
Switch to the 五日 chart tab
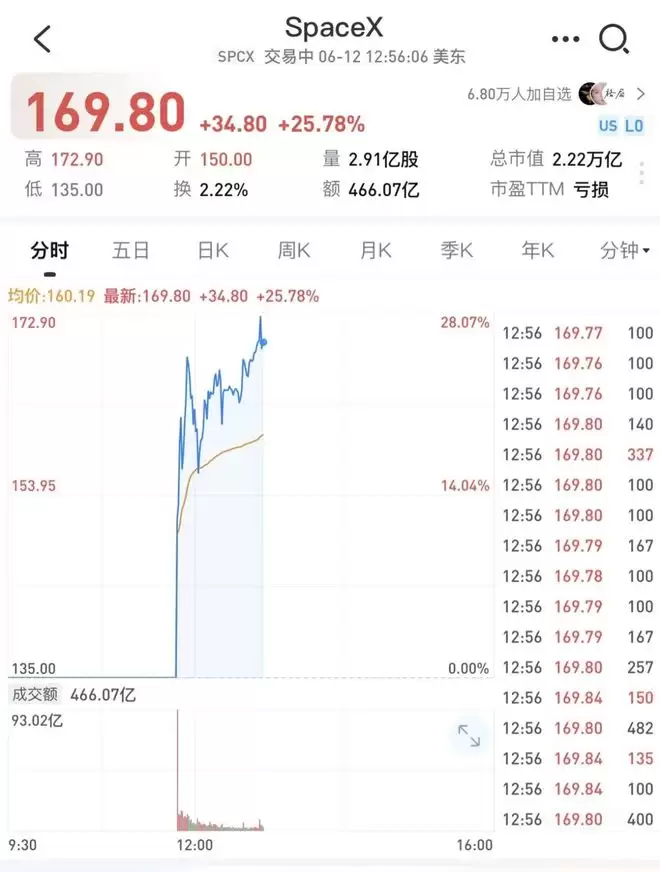[x=131, y=251]
